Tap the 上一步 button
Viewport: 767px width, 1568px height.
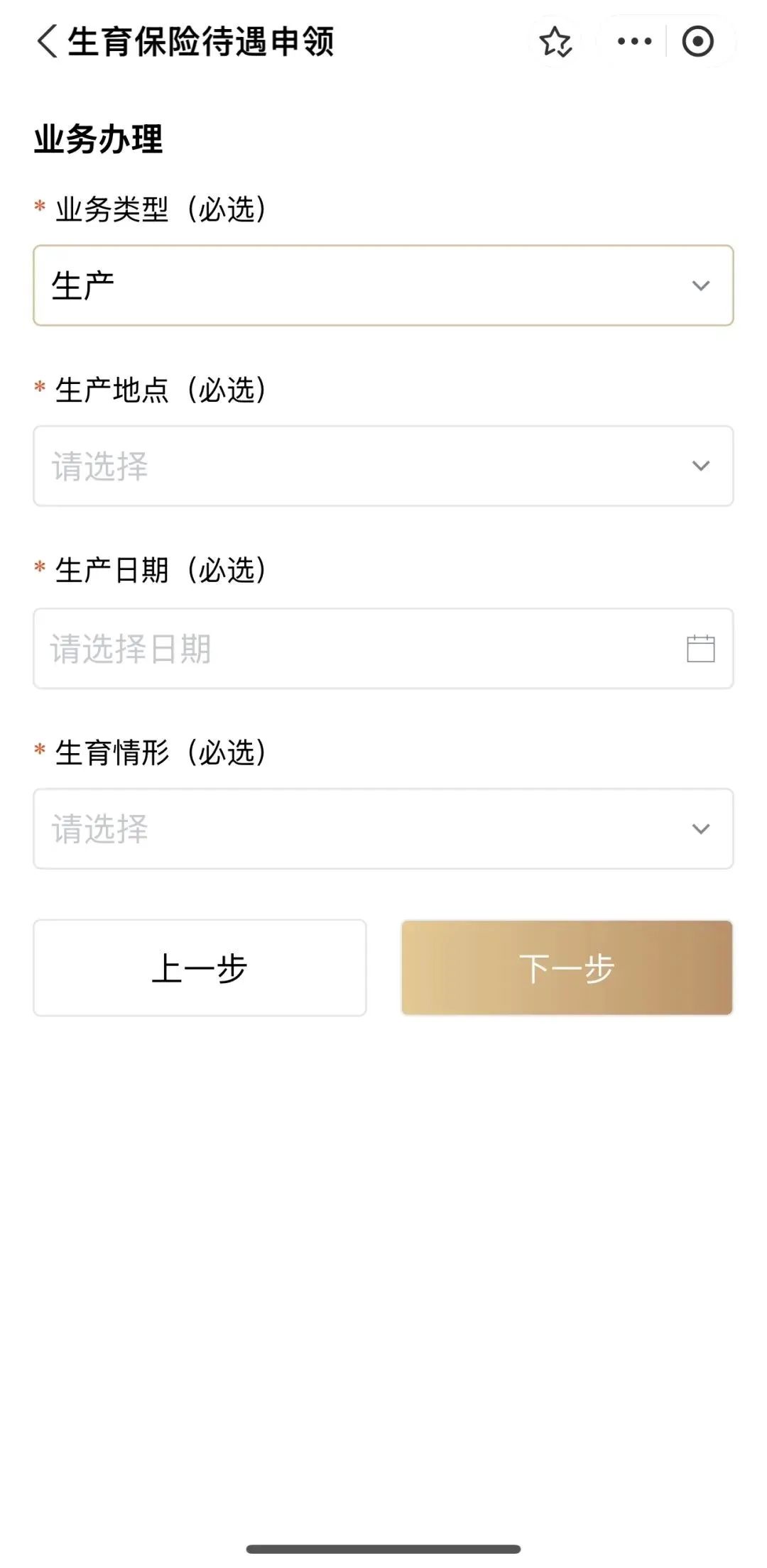[x=200, y=967]
